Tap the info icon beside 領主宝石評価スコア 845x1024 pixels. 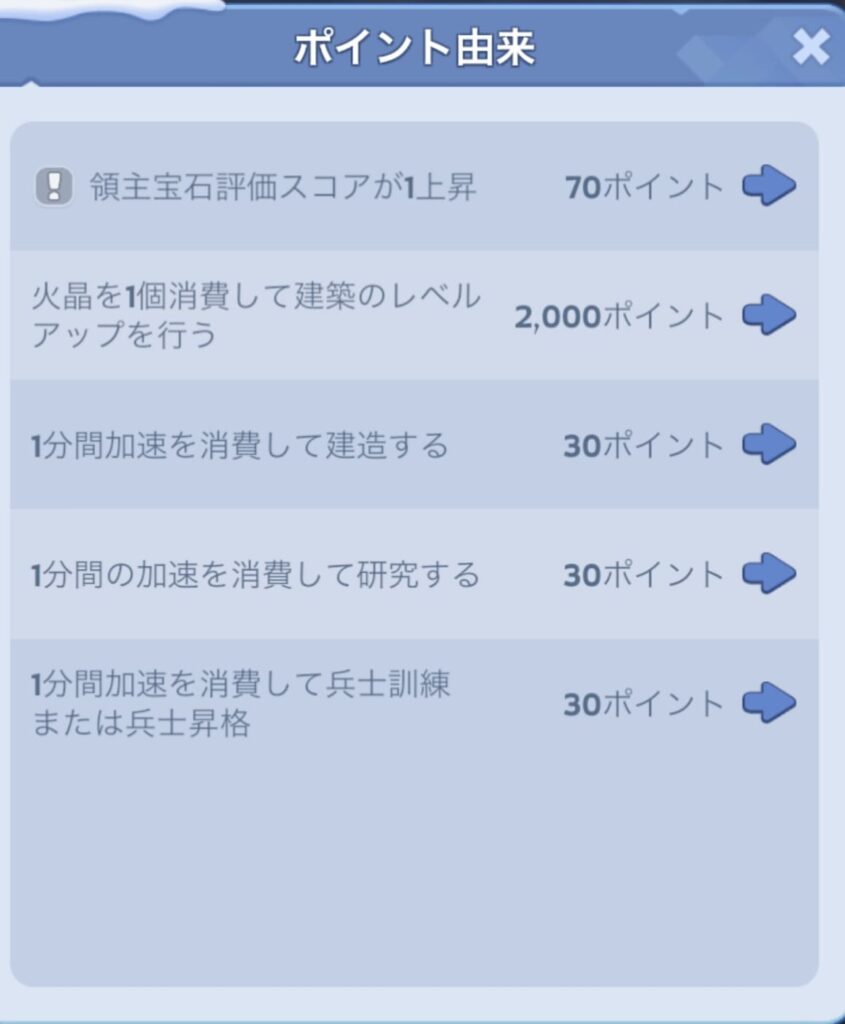click(54, 186)
